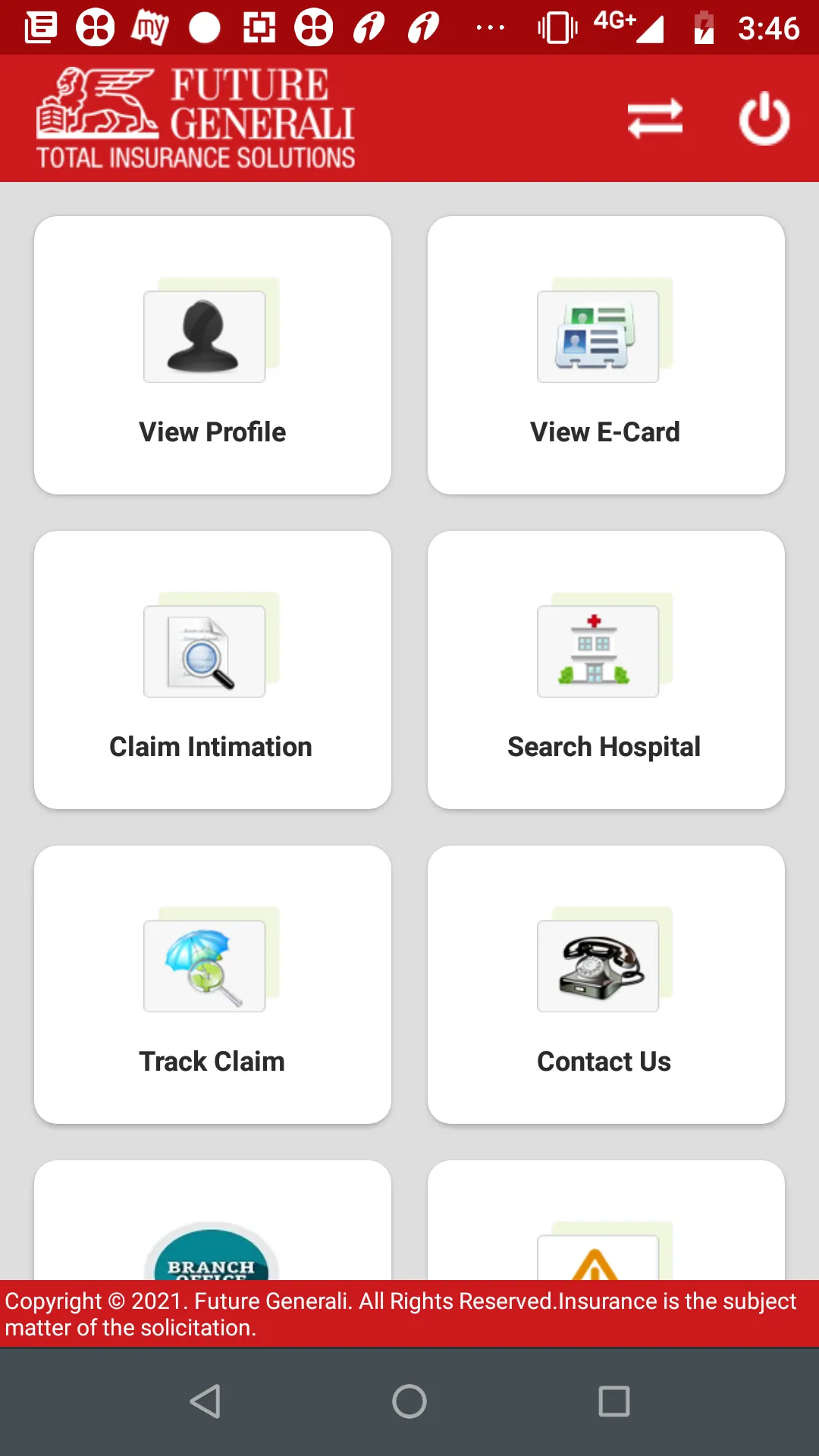
Task: Return to the phone home screen
Action: (409, 1401)
